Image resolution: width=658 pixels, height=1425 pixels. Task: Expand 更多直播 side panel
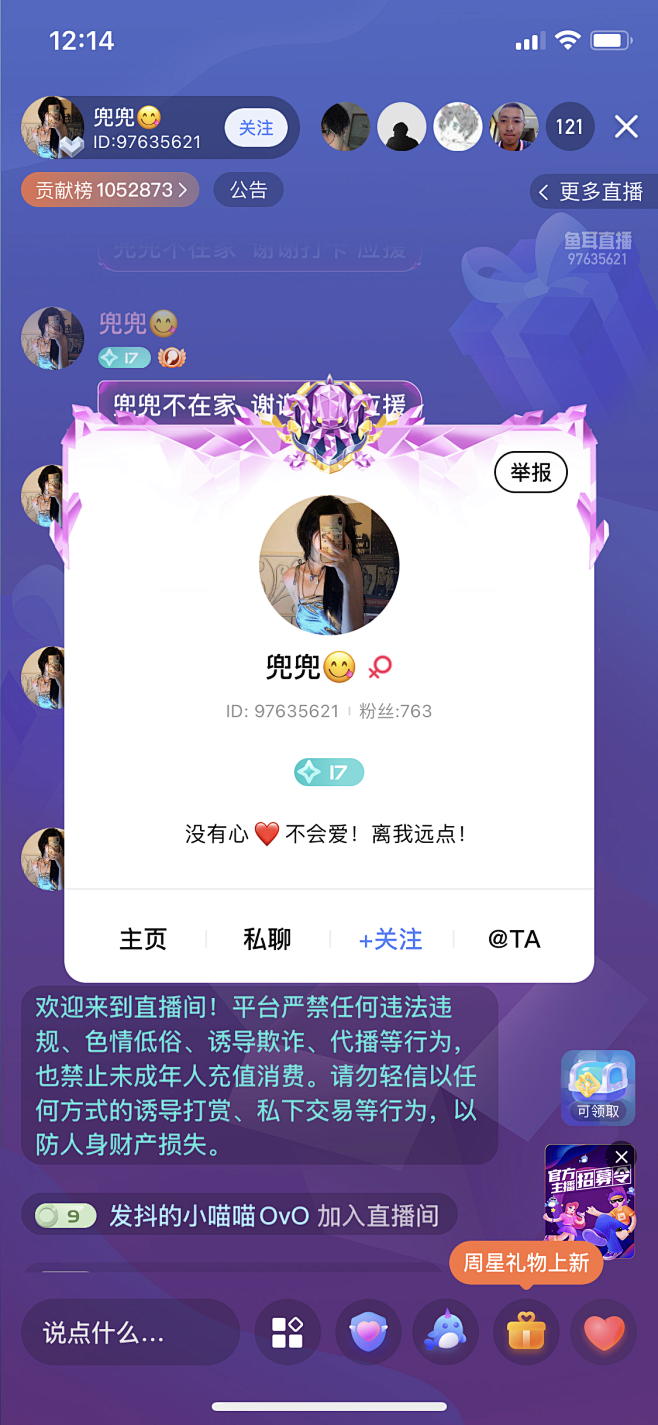[590, 192]
